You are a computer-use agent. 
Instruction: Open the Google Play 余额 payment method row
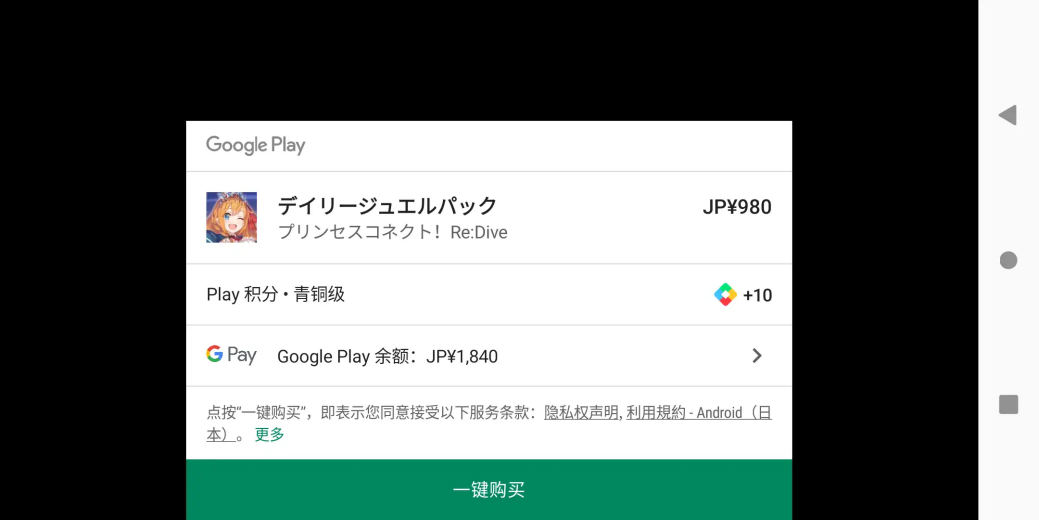point(488,356)
